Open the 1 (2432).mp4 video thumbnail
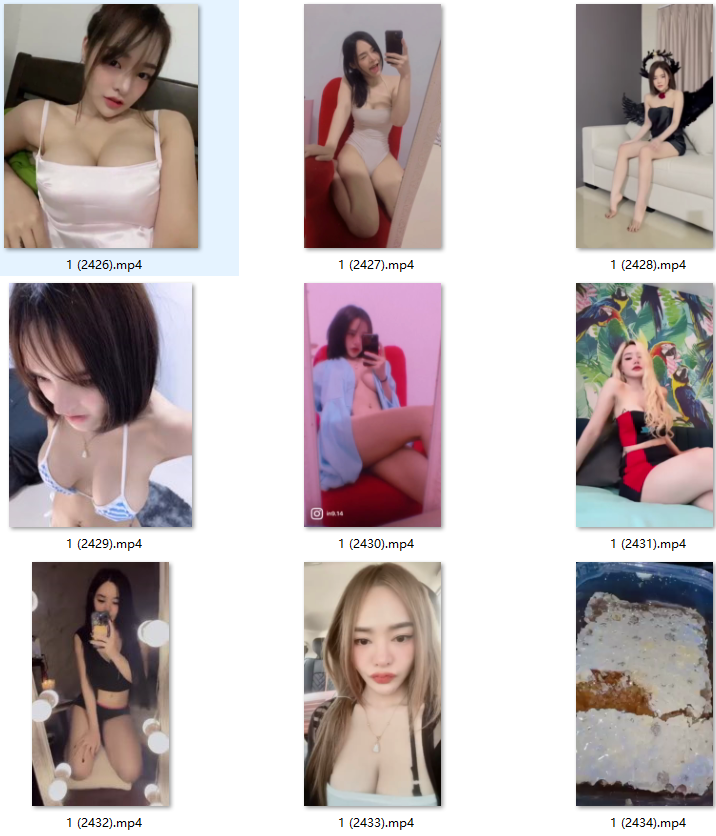 [x=101, y=684]
